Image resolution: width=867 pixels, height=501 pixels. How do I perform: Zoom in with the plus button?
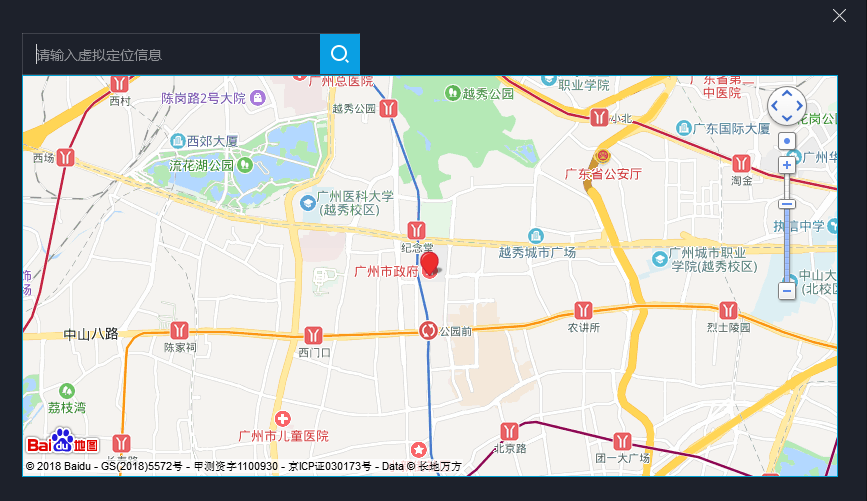click(x=787, y=164)
